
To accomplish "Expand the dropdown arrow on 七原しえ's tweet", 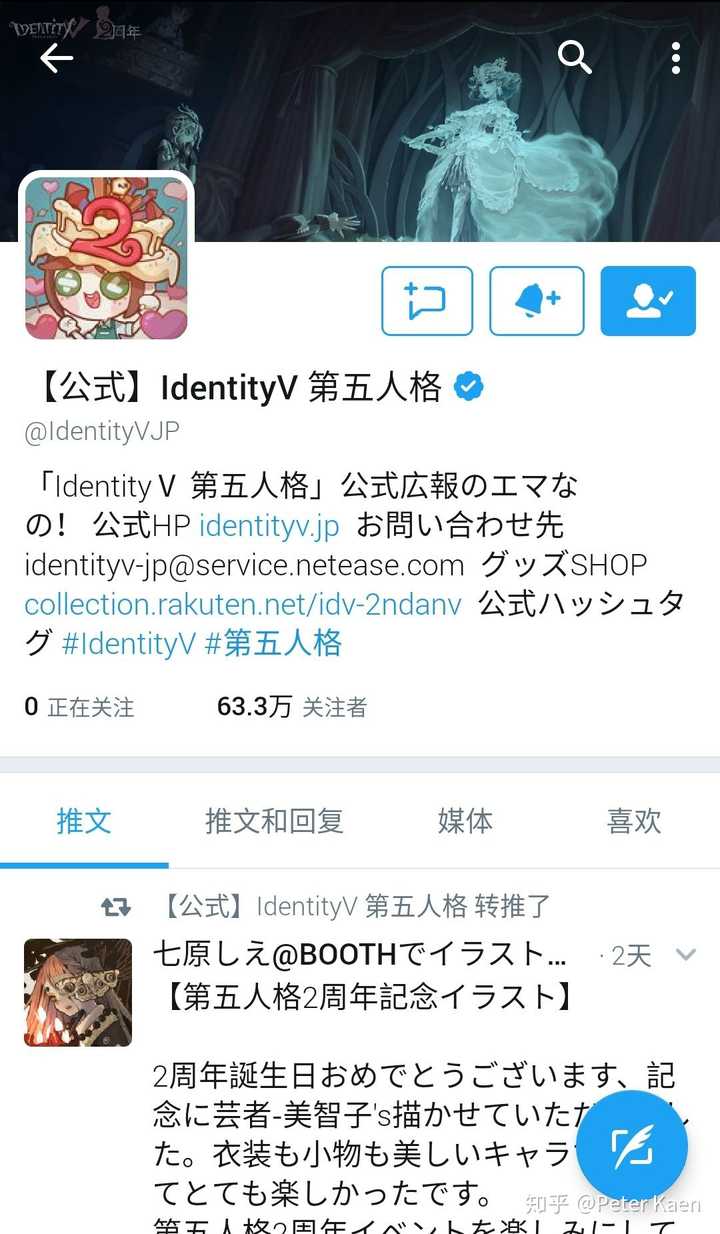I will [x=685, y=955].
